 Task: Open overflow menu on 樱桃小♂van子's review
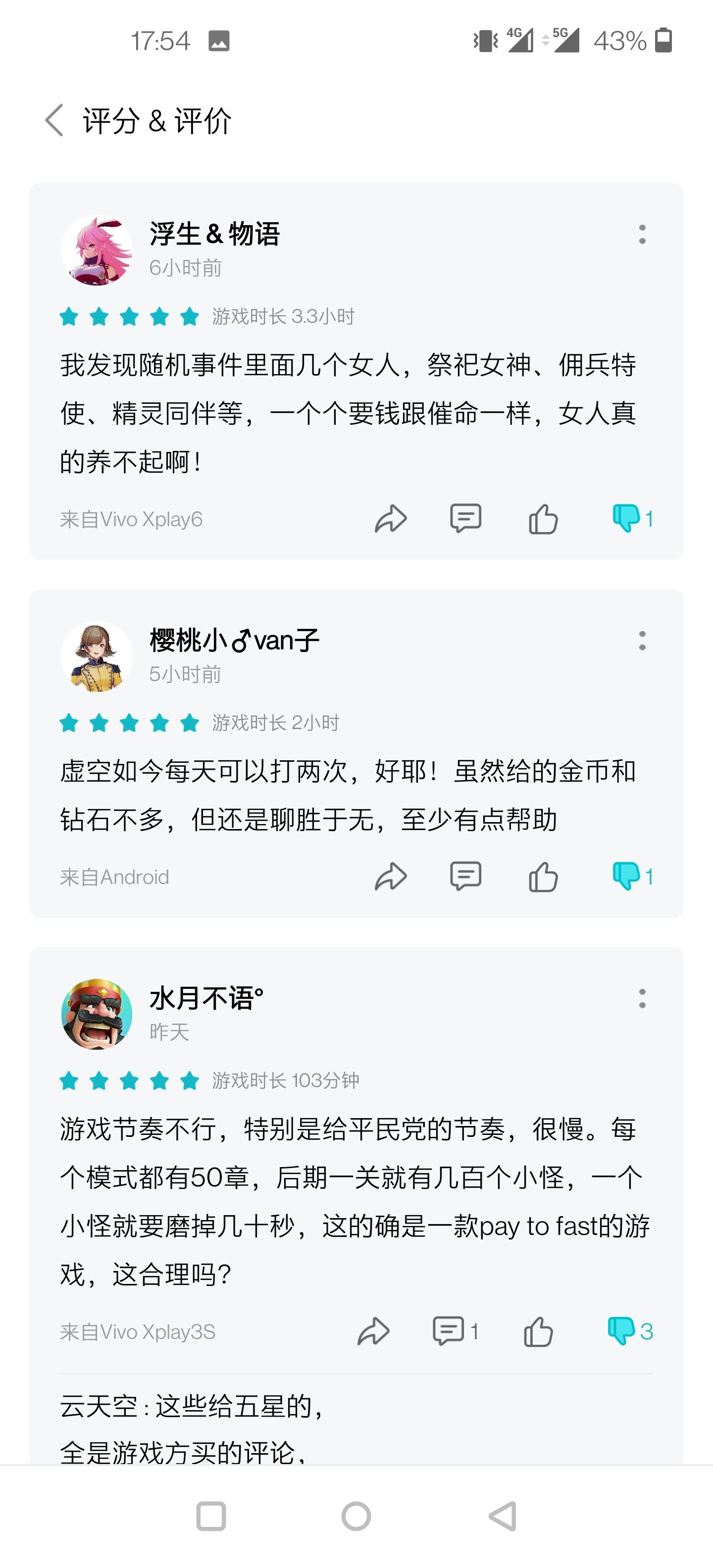click(642, 640)
